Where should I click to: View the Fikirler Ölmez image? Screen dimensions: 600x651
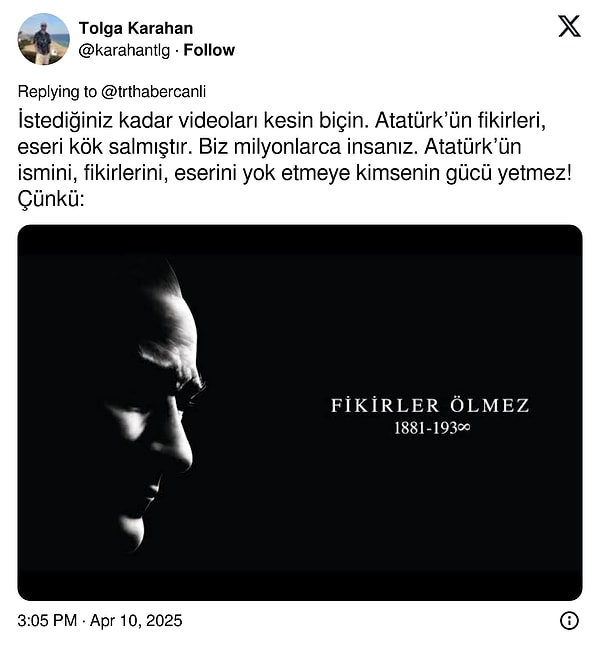[300, 412]
